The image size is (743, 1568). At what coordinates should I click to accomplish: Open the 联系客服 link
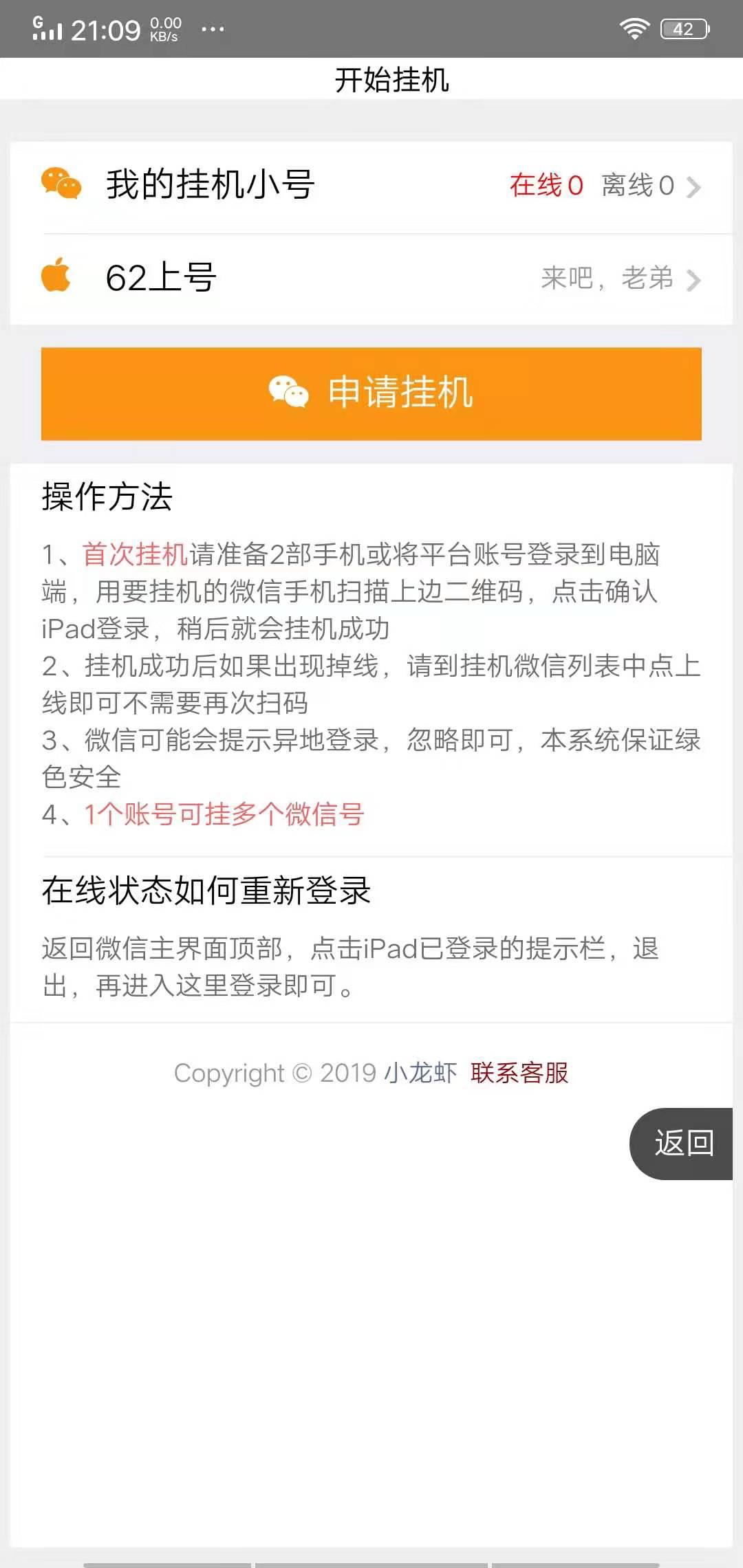pos(519,1071)
